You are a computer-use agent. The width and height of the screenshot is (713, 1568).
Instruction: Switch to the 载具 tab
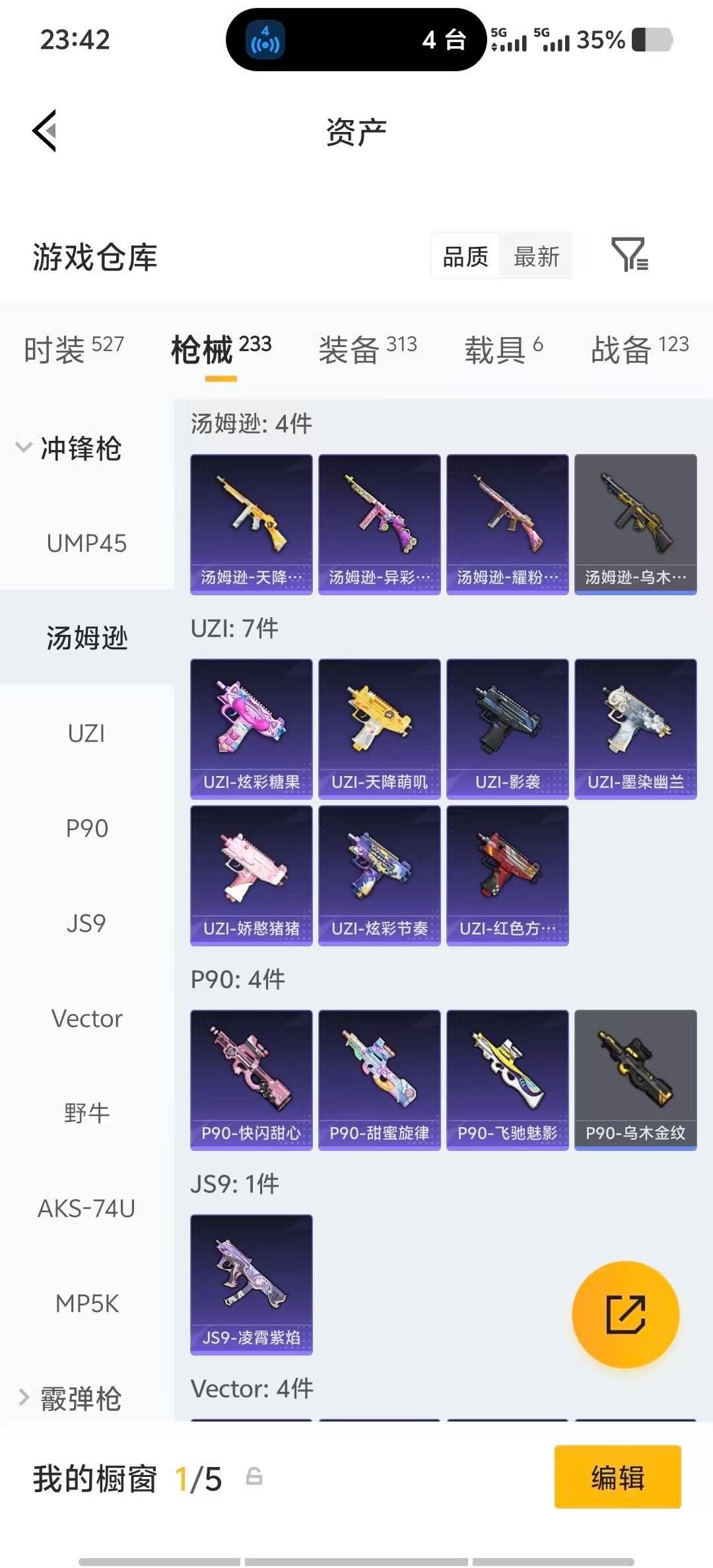(503, 349)
